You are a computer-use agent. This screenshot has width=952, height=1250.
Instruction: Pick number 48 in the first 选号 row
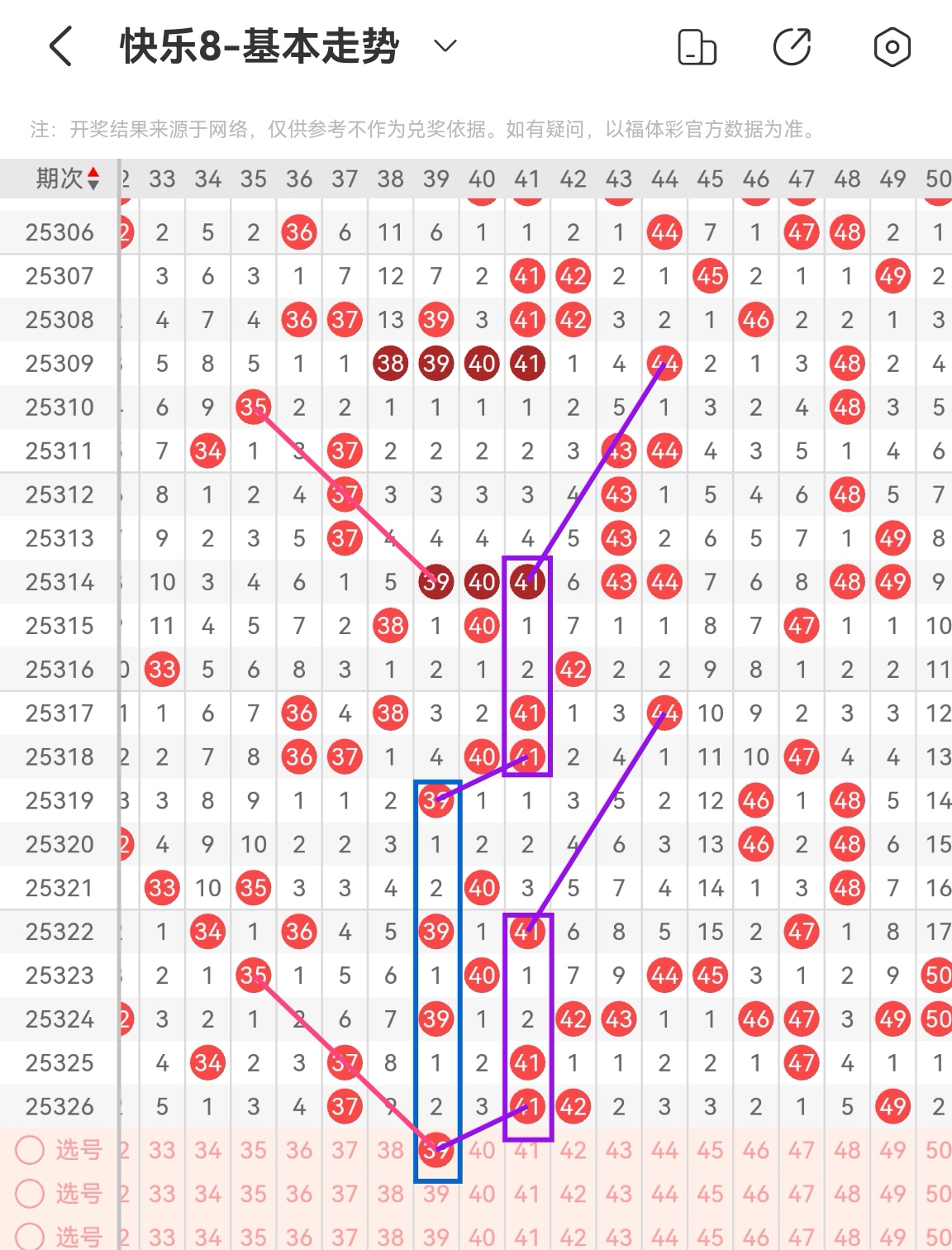847,1150
